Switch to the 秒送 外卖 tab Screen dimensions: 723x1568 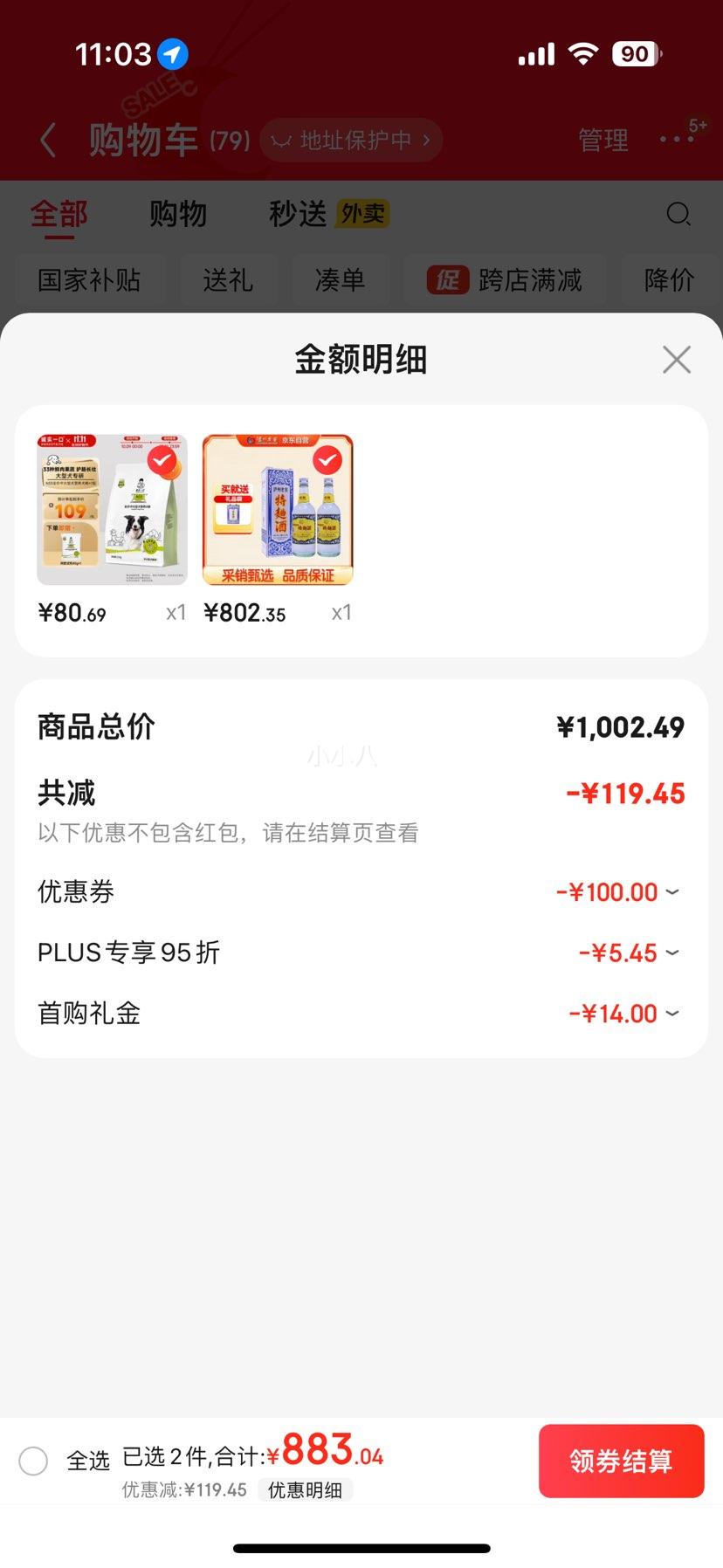click(x=328, y=214)
